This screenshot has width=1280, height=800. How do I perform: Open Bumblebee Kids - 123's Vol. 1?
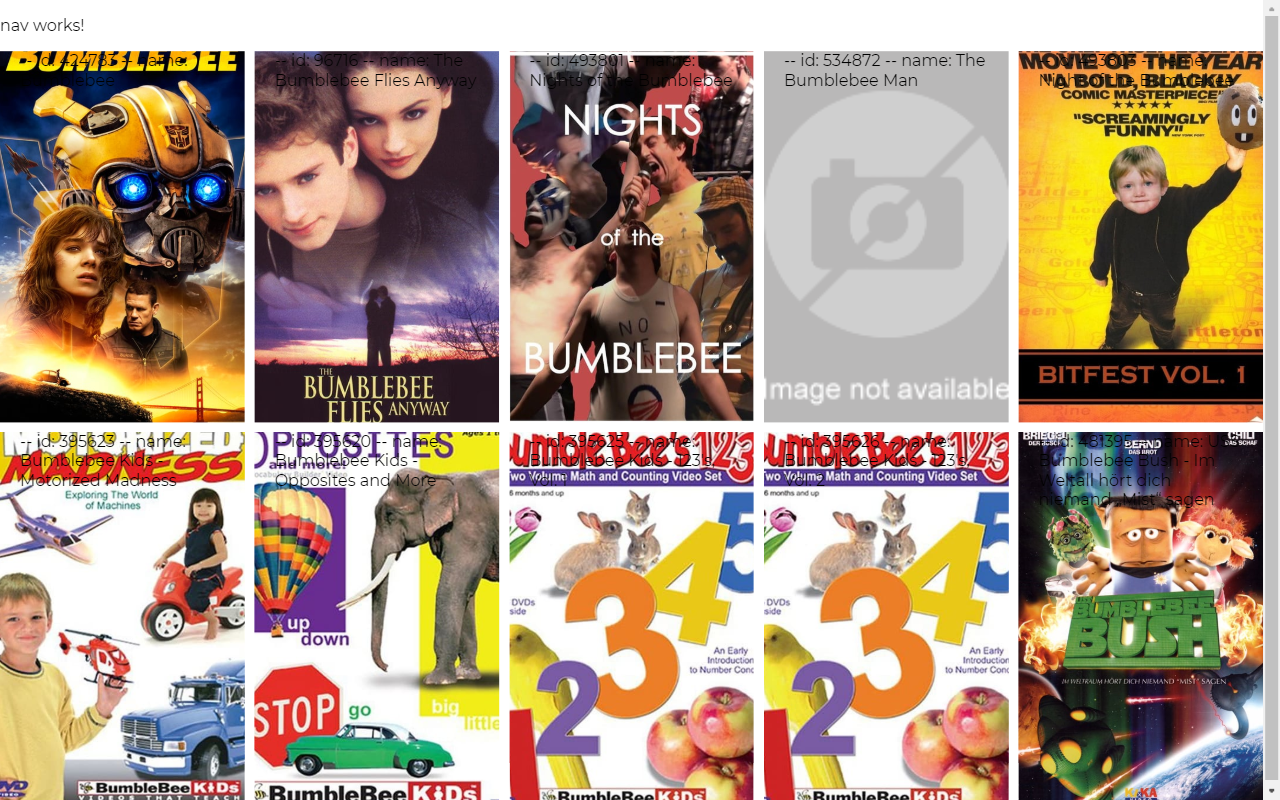click(631, 616)
